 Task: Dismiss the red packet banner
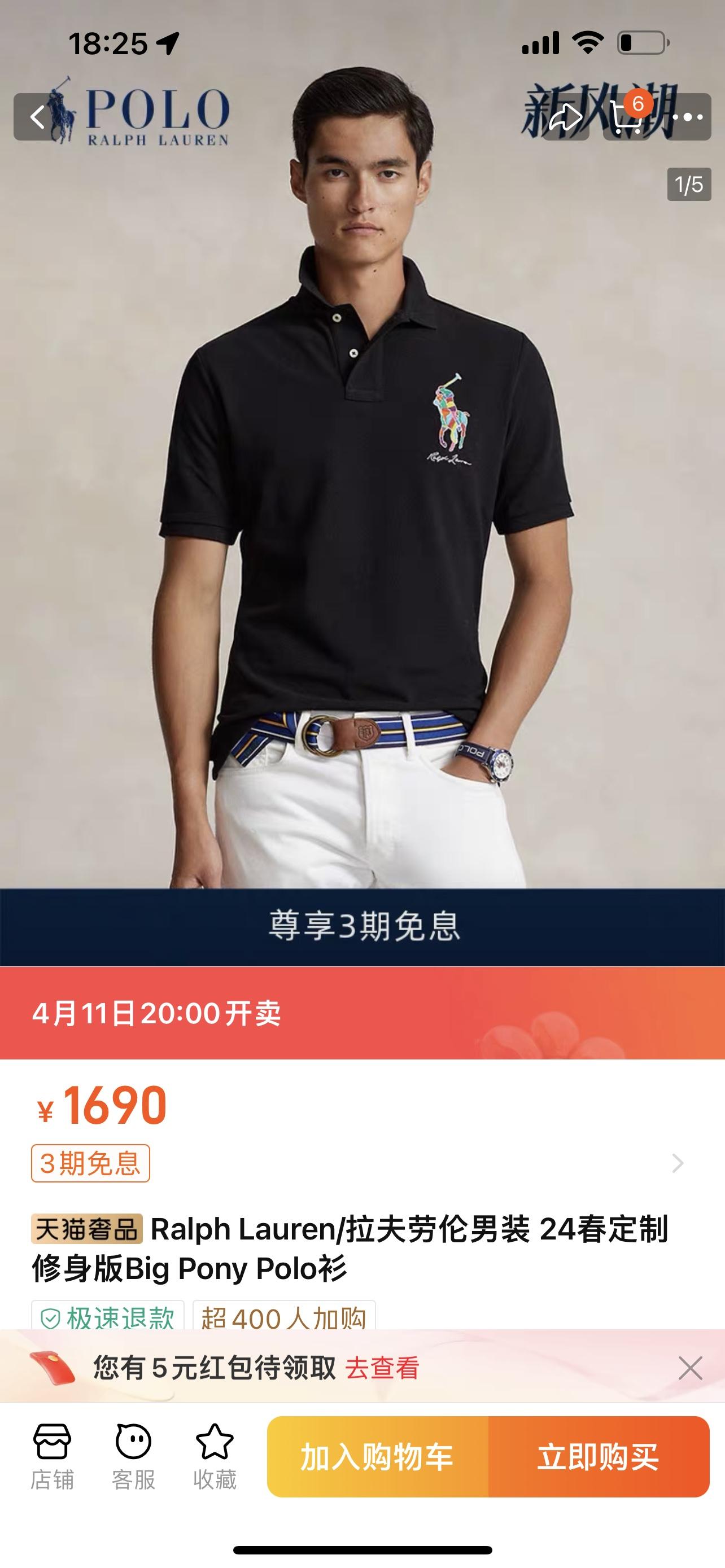tap(691, 1368)
